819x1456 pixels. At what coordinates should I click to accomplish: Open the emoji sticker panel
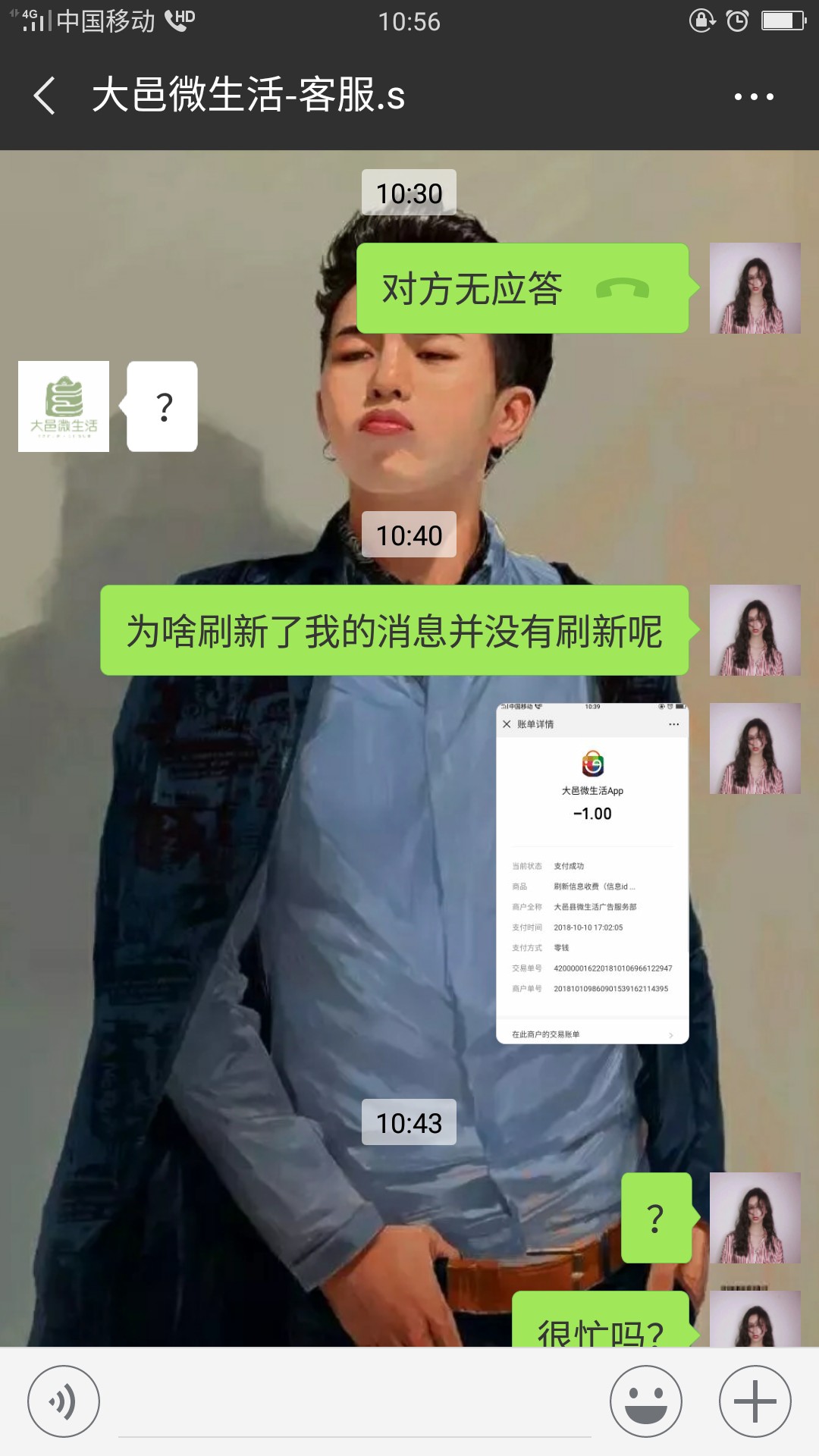pos(646,1401)
